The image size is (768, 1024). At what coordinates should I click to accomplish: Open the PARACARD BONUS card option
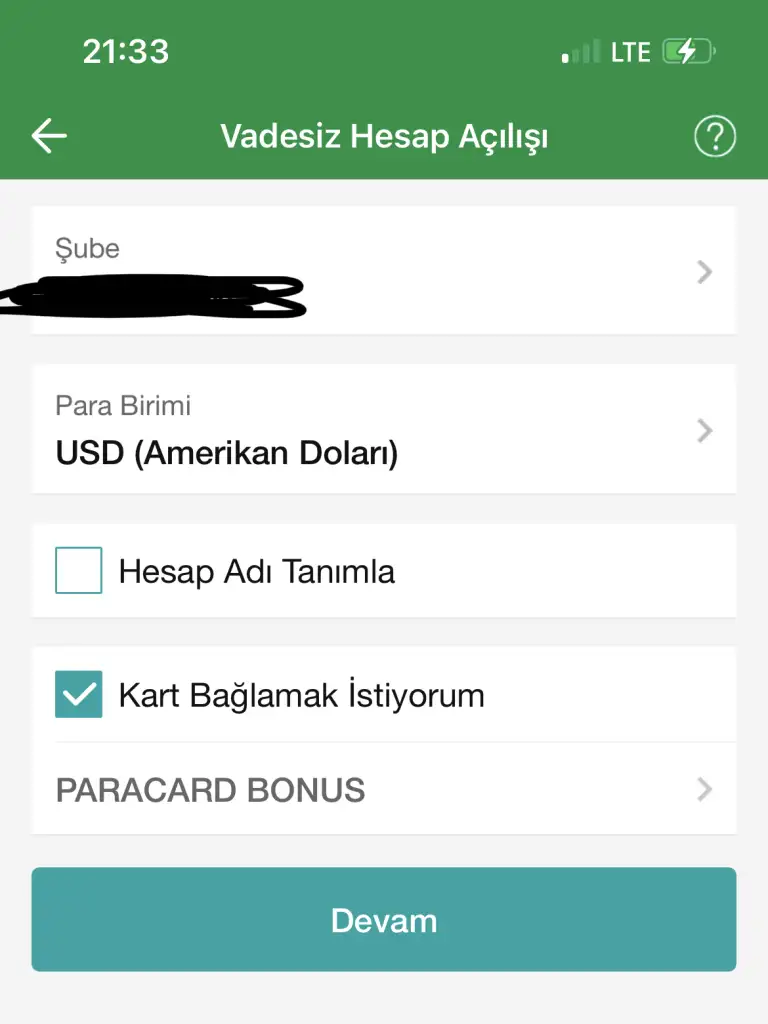(384, 790)
